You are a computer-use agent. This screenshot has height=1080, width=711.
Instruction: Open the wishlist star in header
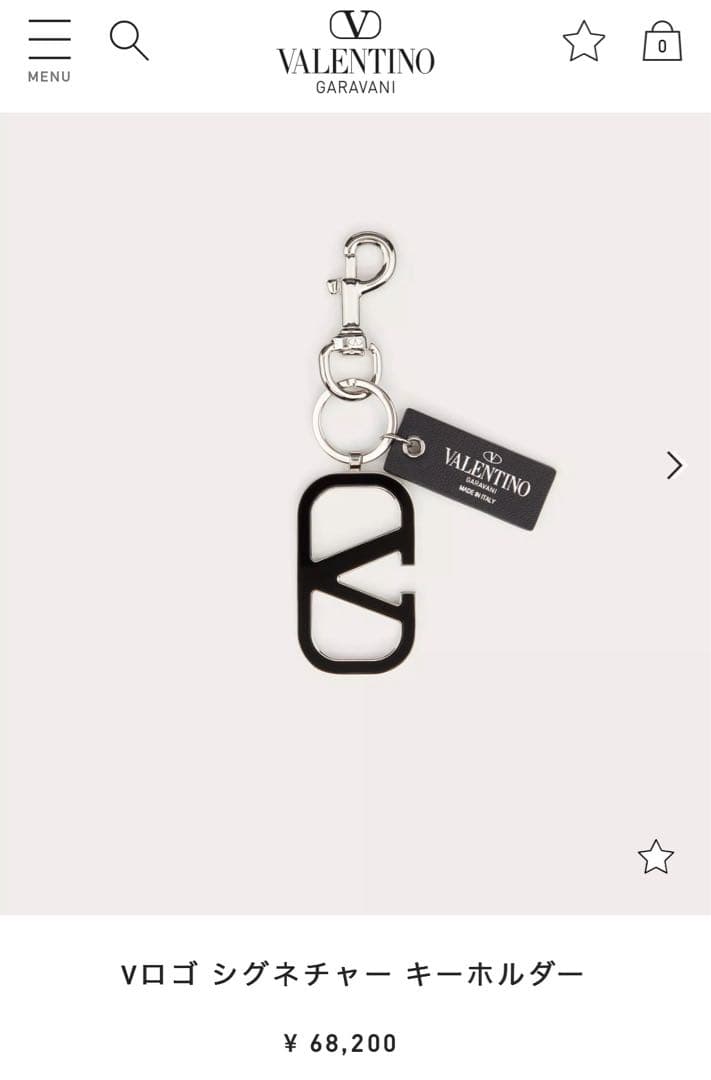coord(584,42)
